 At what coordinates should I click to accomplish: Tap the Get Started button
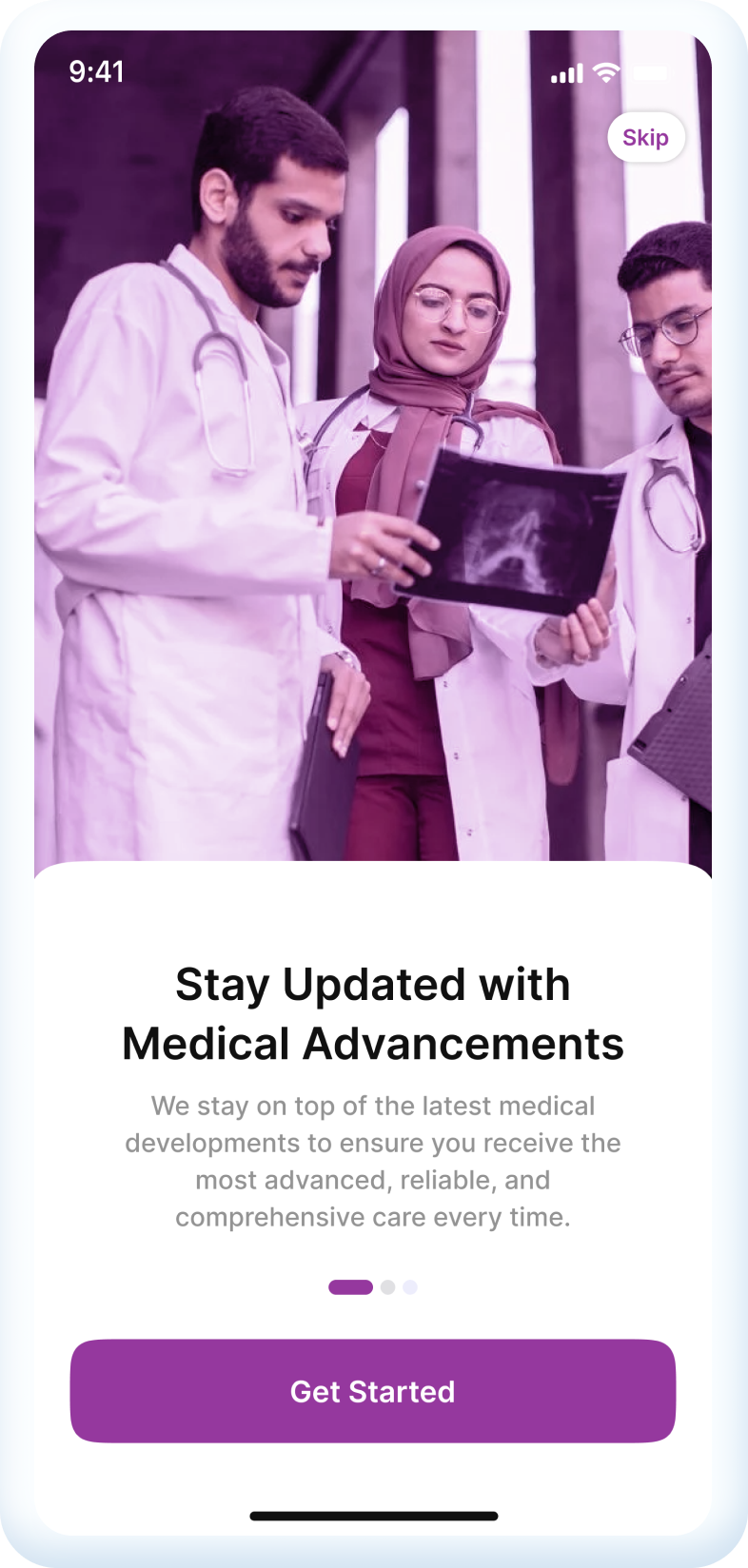[373, 1391]
